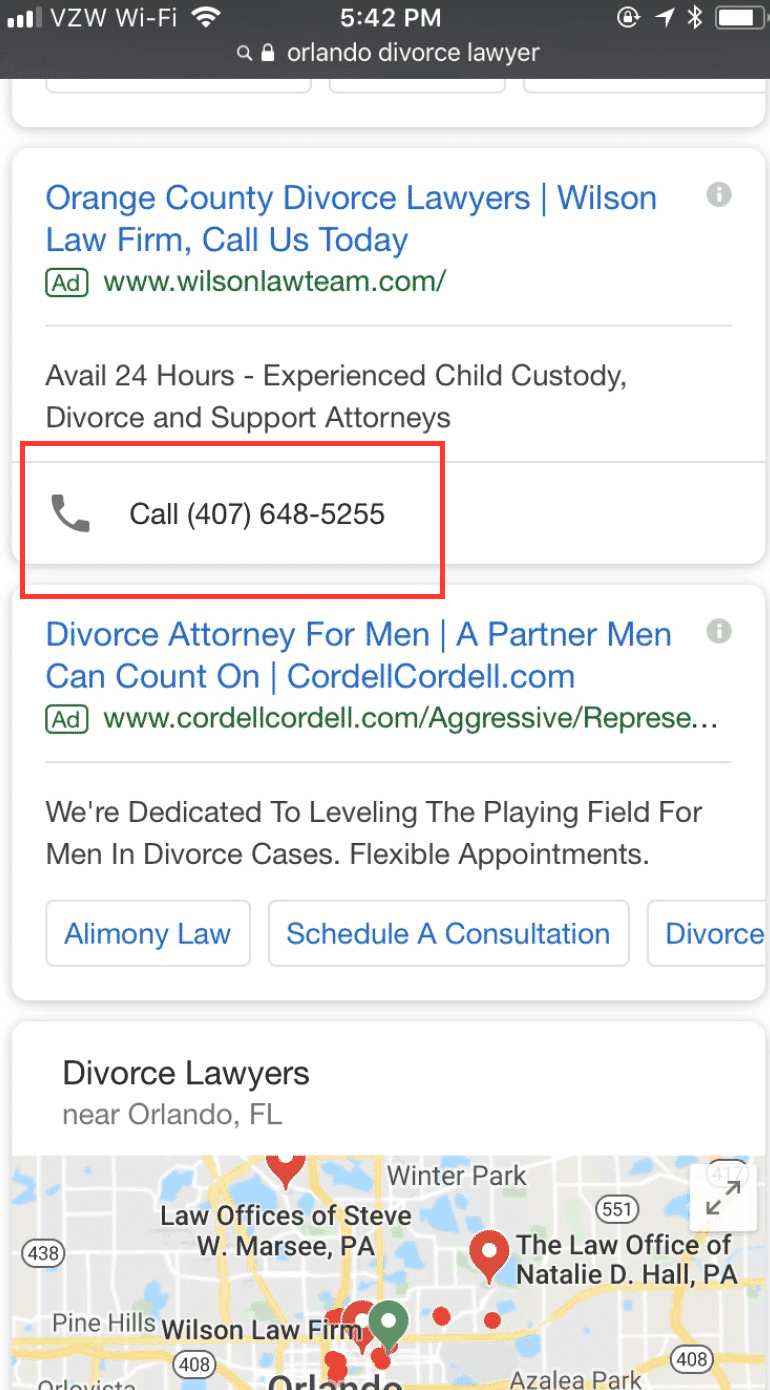
Task: Select The Law Office of Natalie D. Hall pin
Action: (489, 1256)
